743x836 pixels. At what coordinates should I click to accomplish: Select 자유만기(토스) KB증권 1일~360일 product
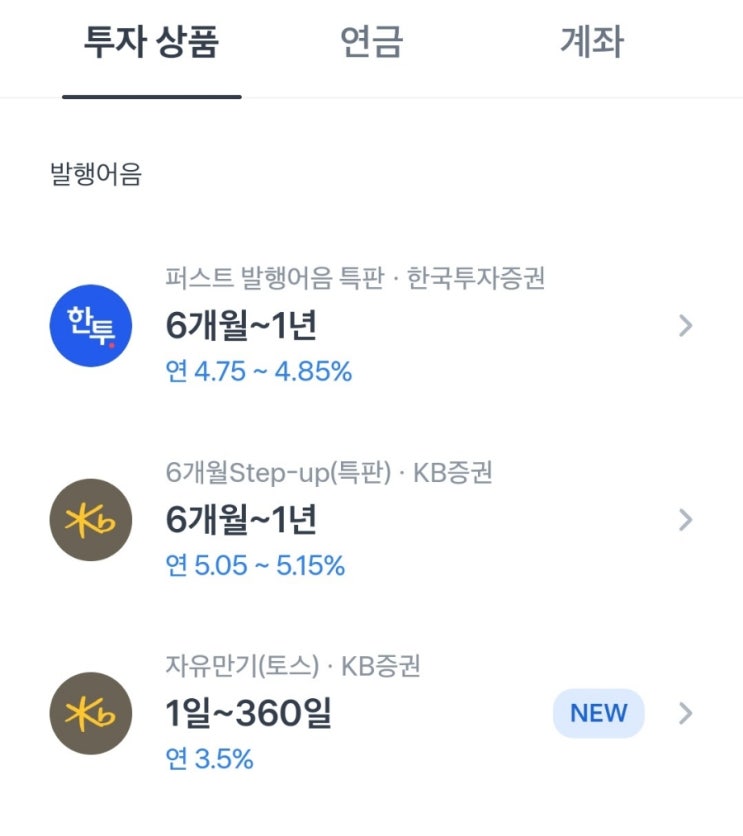pyautogui.click(x=370, y=714)
